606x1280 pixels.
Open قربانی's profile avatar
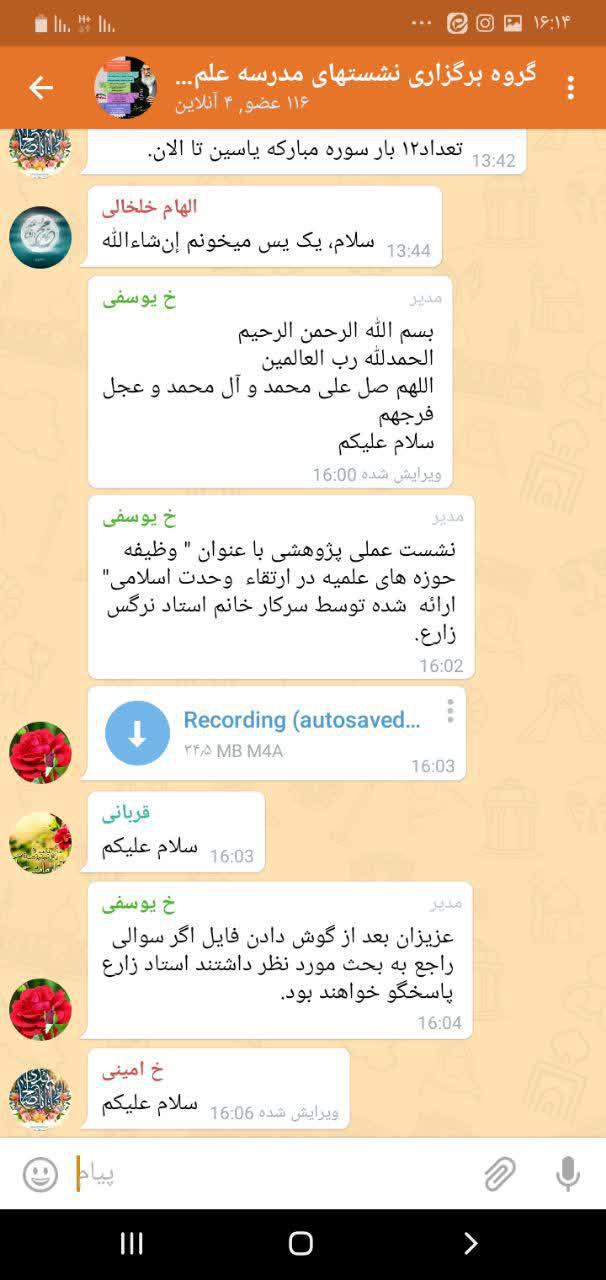click(40, 843)
